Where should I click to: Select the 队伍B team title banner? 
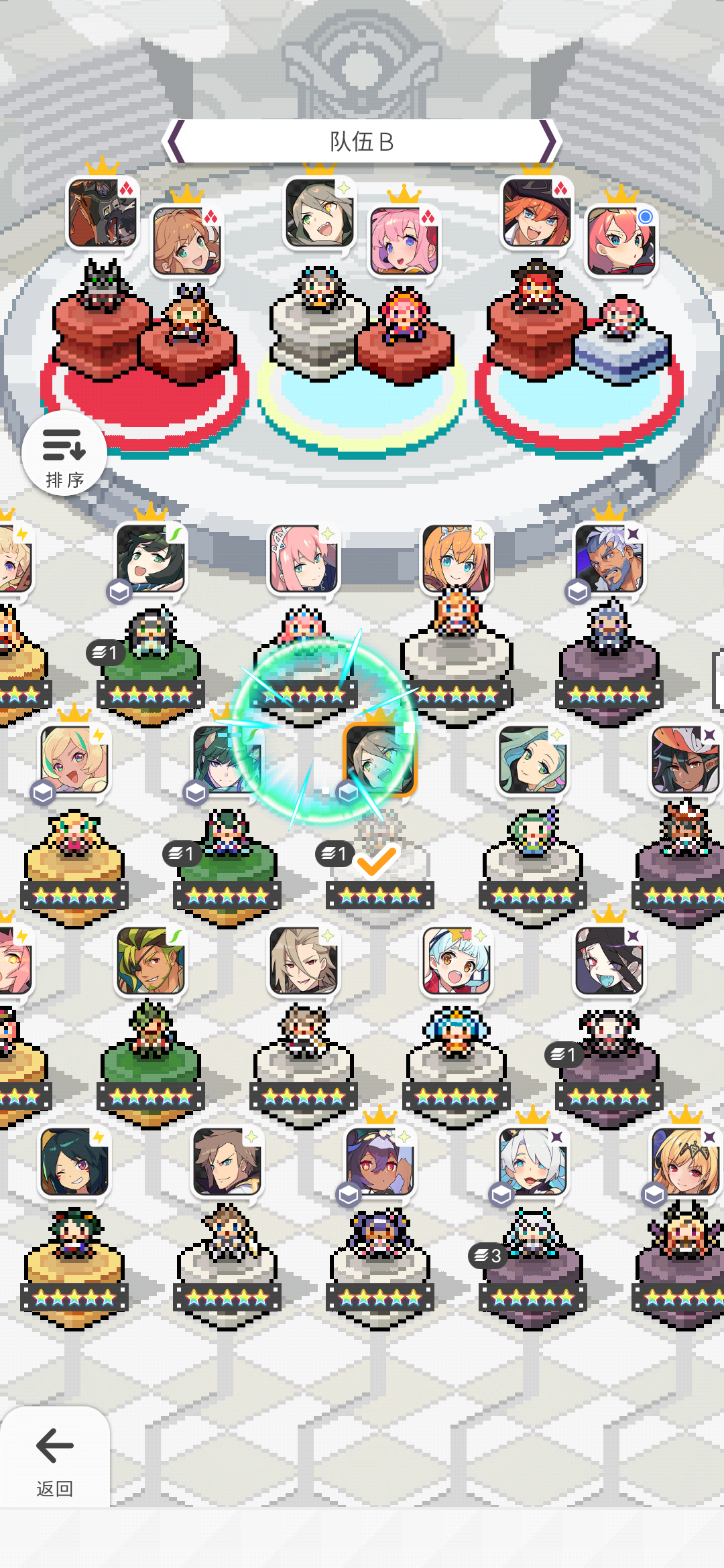coord(362,141)
